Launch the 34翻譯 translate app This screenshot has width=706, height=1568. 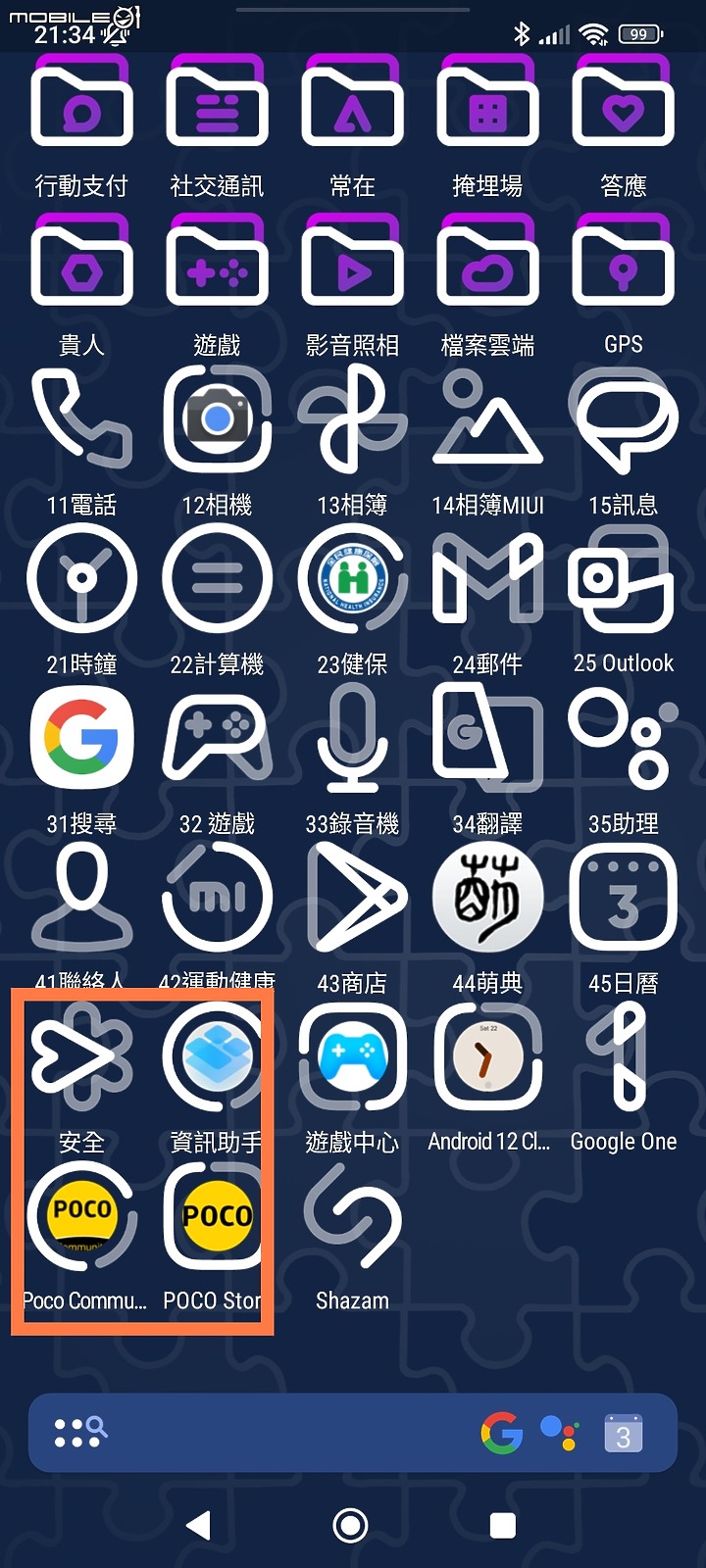tap(487, 739)
